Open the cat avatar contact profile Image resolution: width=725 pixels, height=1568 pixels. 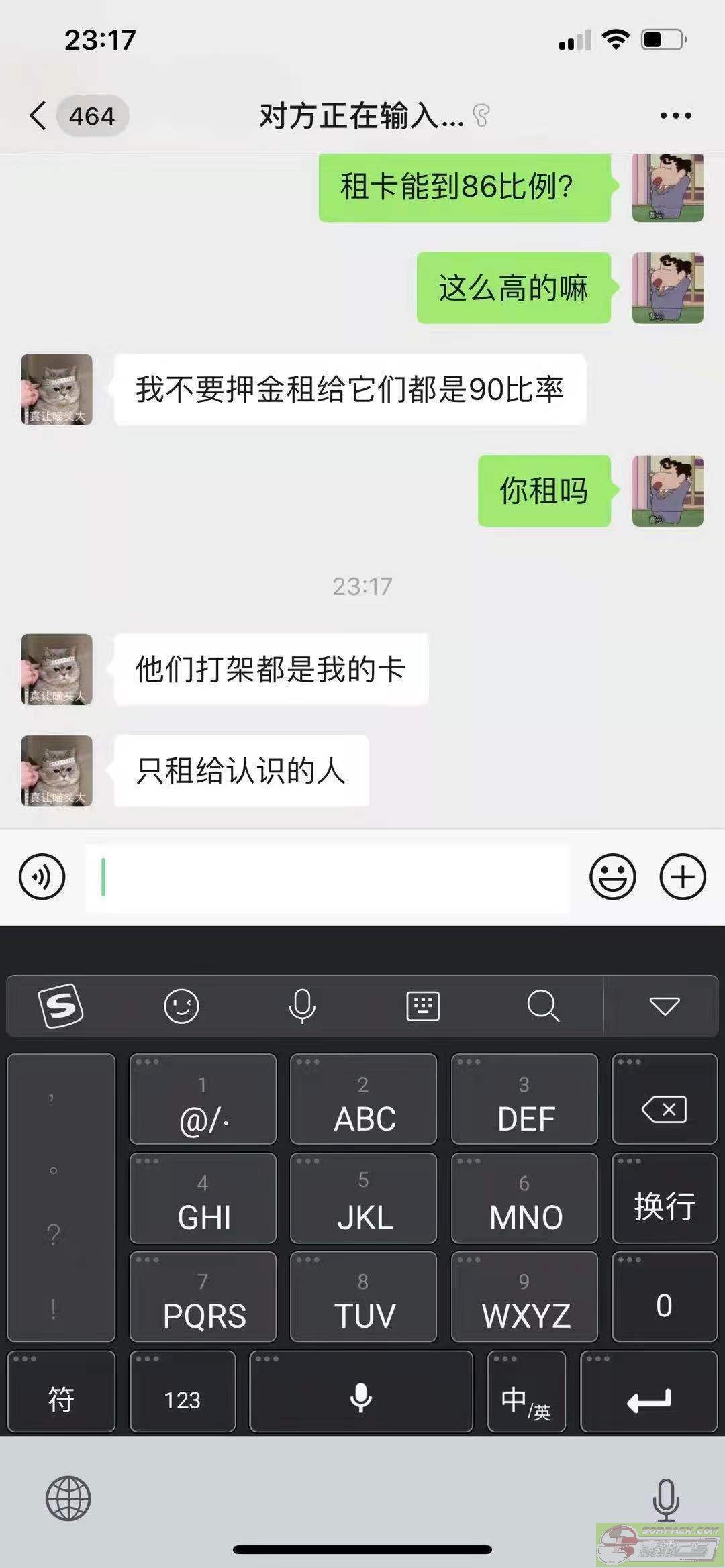57,389
